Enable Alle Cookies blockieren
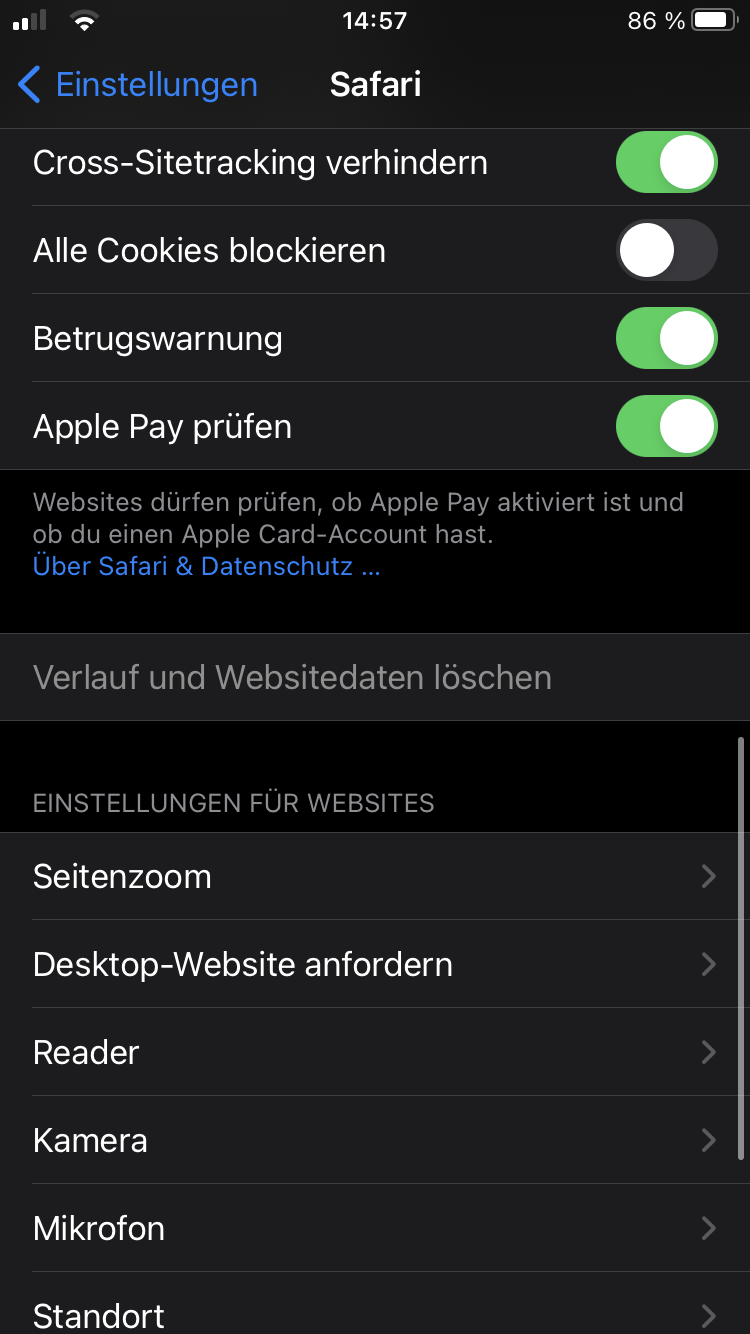This screenshot has height=1334, width=750. [x=666, y=250]
